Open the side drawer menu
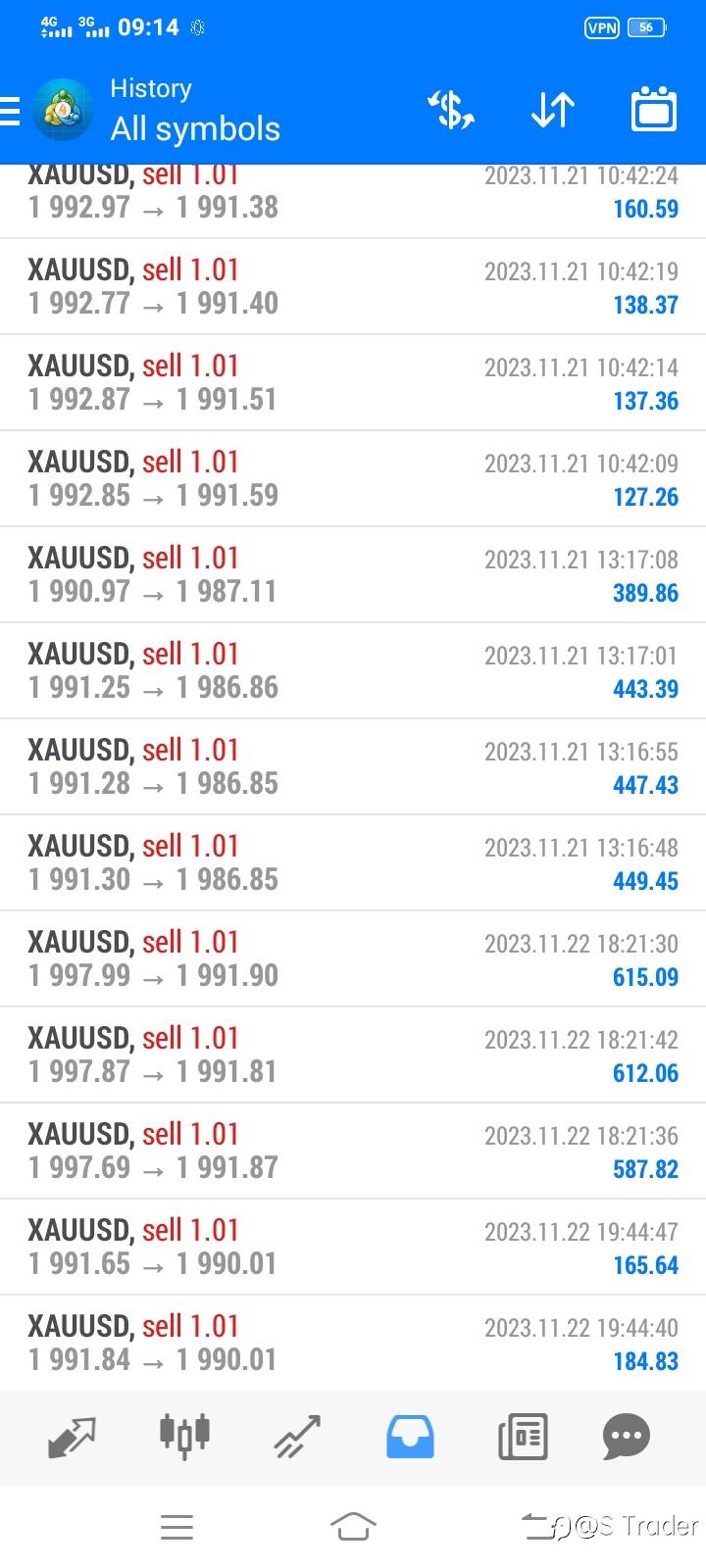This screenshot has width=706, height=1568. tap(12, 111)
